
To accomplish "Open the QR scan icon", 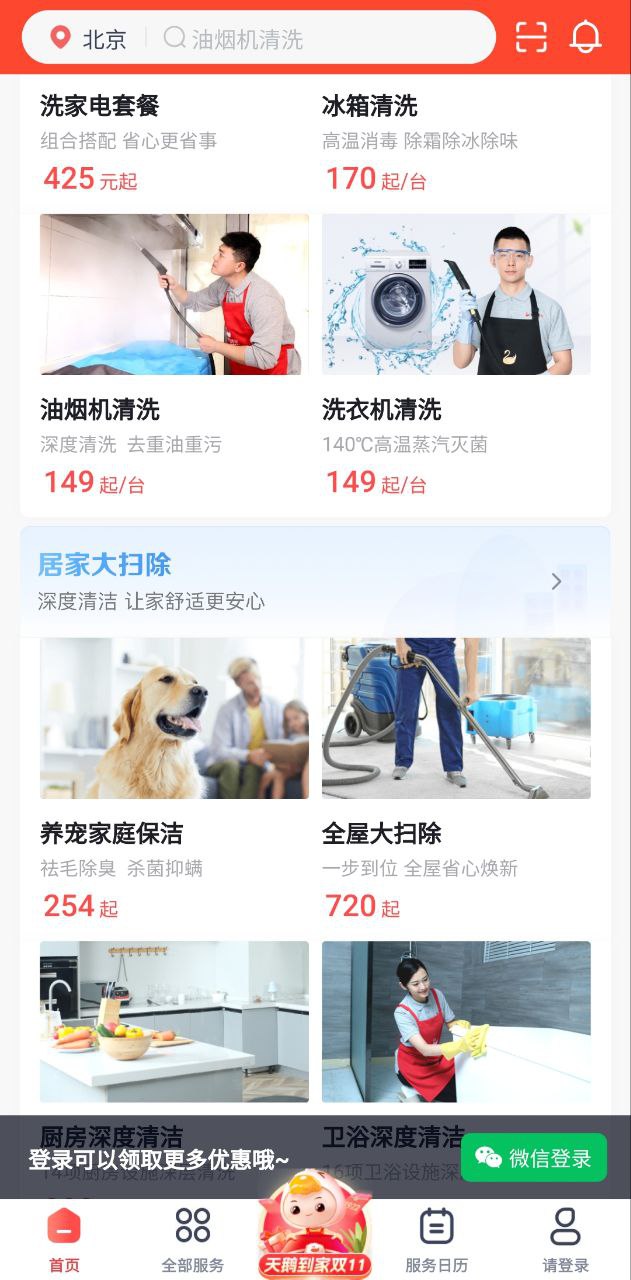I will coord(531,37).
